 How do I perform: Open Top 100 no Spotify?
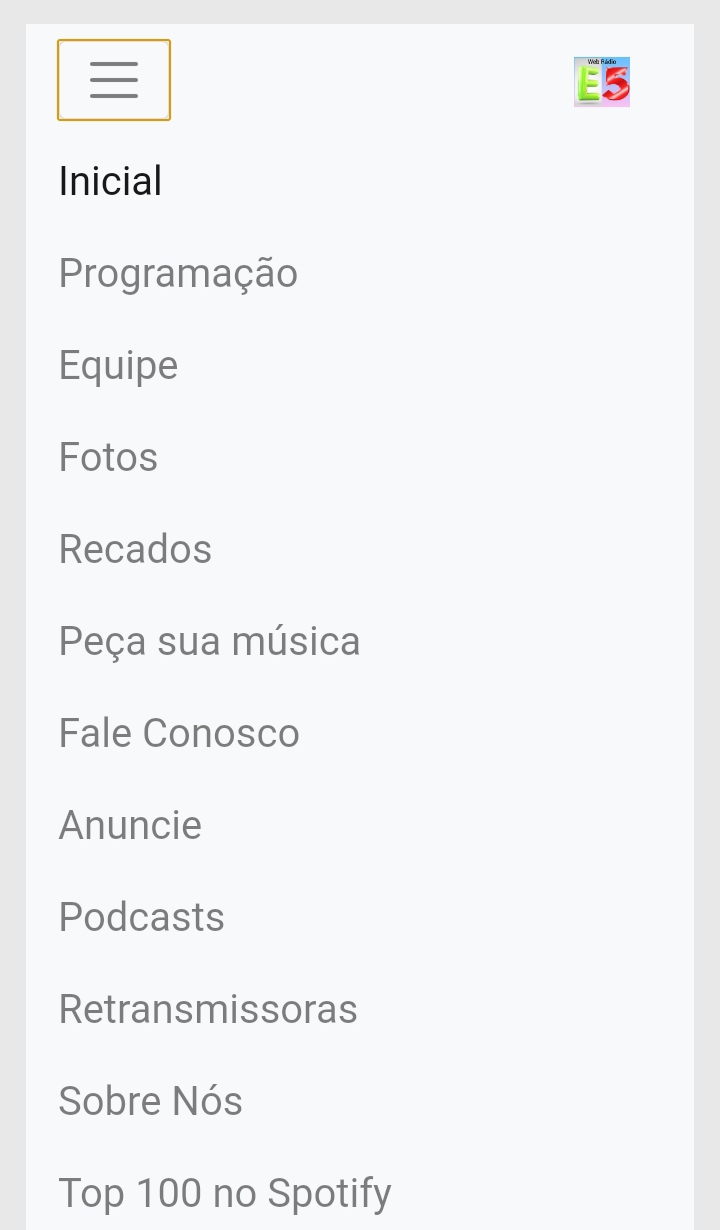tap(225, 1194)
